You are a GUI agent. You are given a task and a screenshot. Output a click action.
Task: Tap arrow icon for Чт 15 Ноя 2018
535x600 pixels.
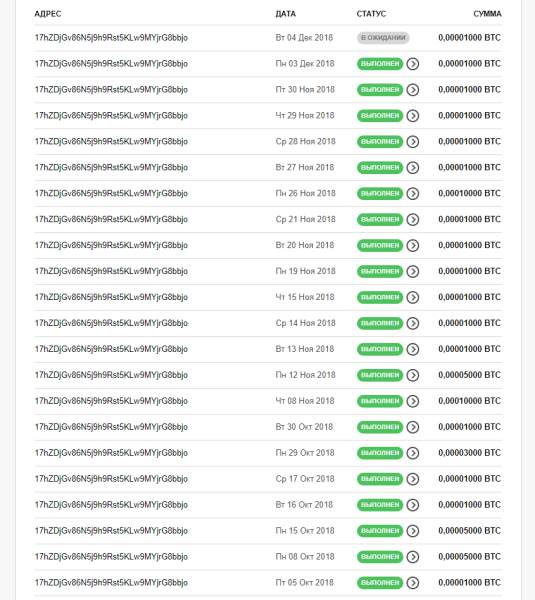point(413,297)
